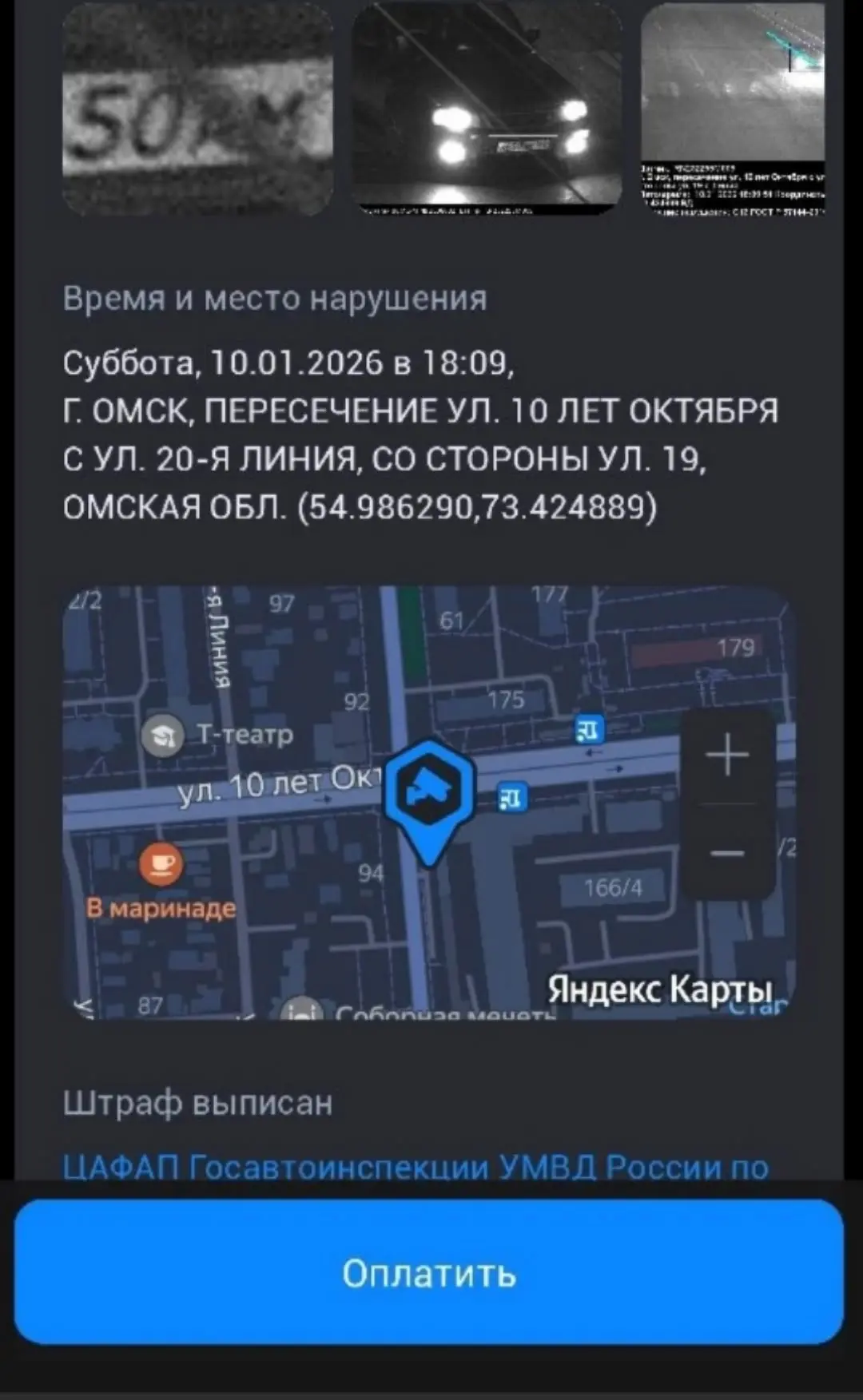
Task: Tap the Оплатить button to pay the fine
Action: click(429, 1272)
